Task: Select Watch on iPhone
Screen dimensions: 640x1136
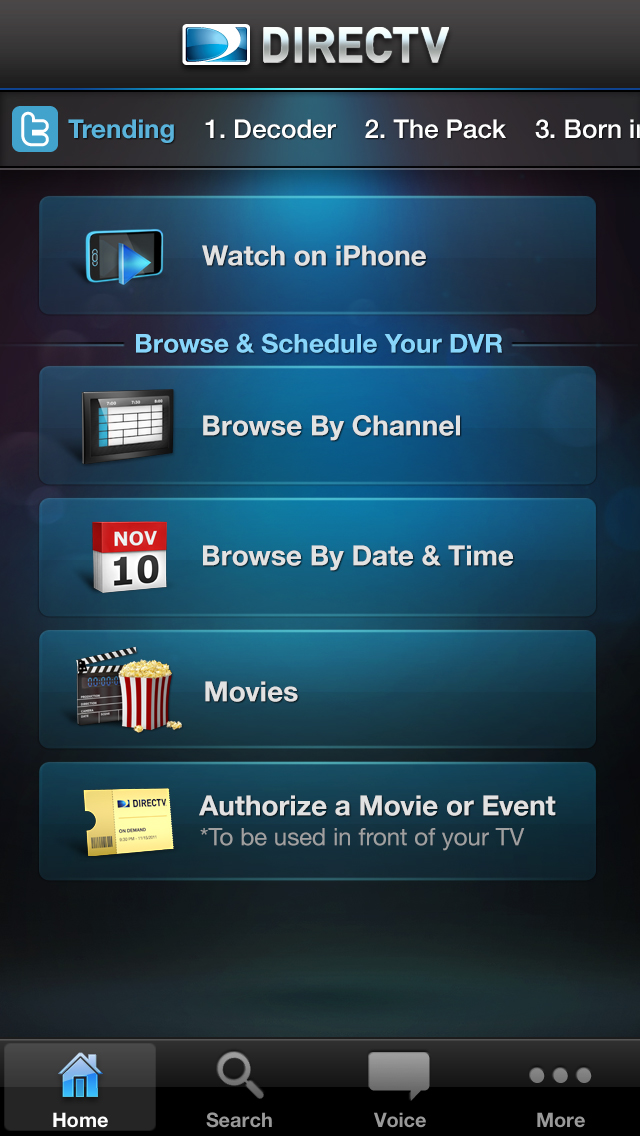Action: pos(317,256)
